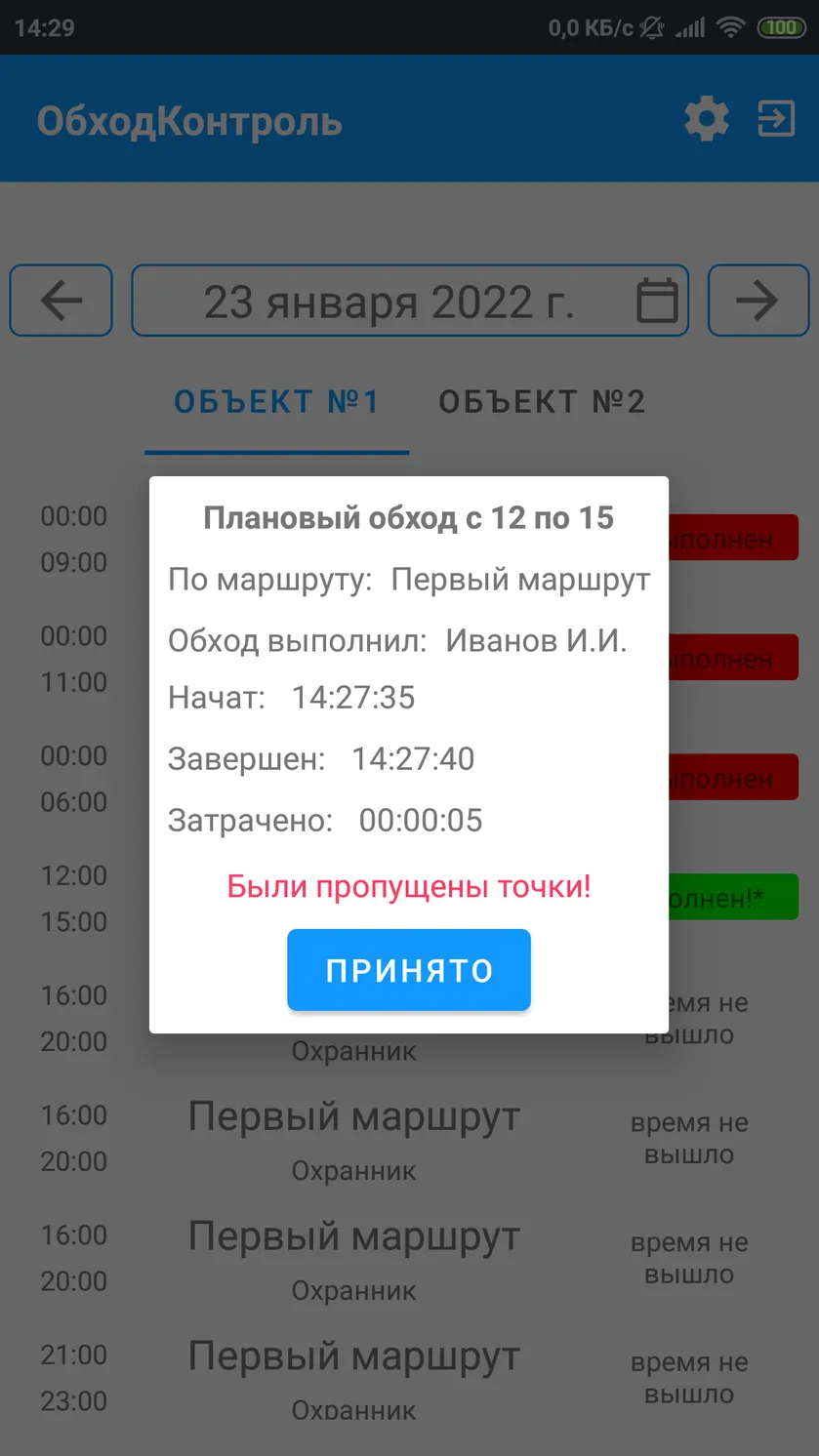Tap the logout exit icon

point(776,119)
